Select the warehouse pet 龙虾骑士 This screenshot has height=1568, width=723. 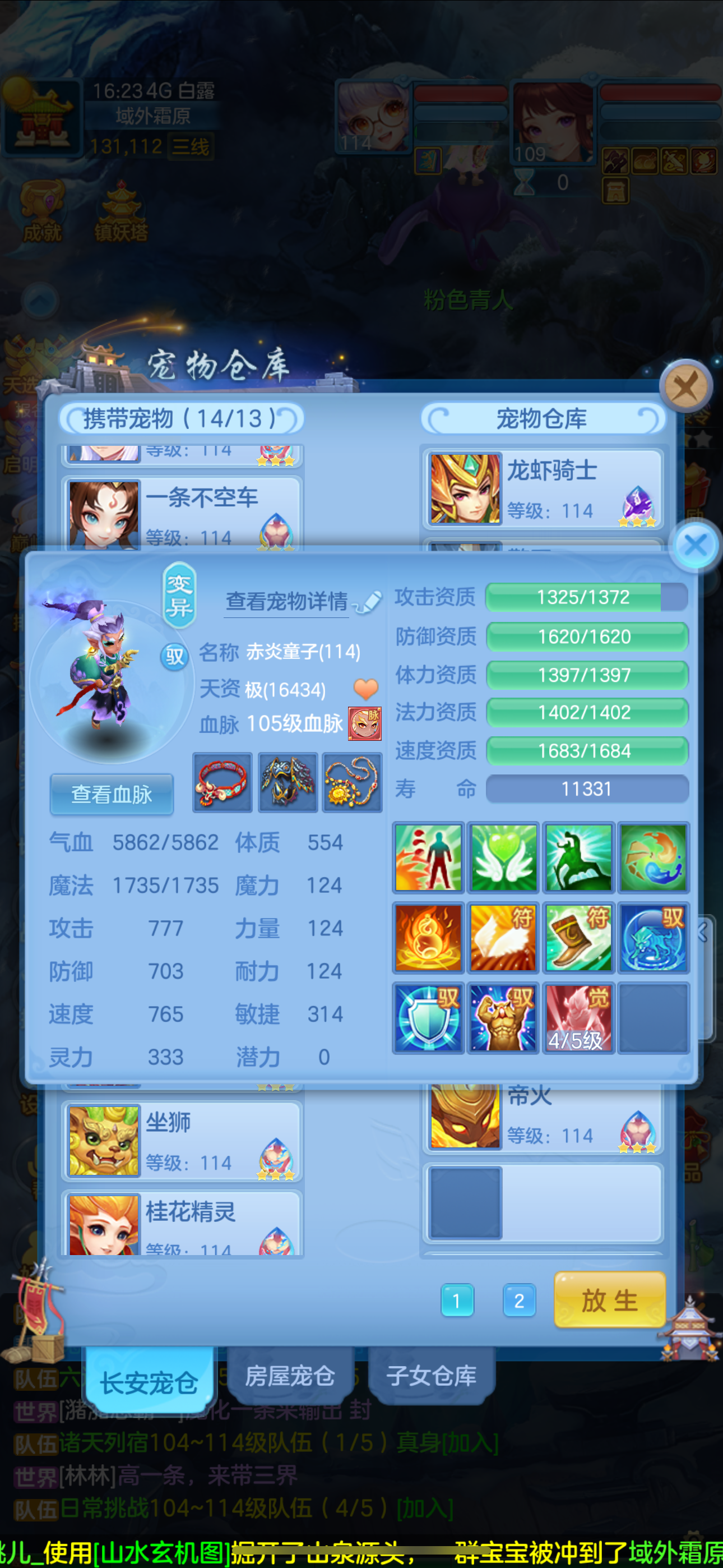tap(541, 489)
